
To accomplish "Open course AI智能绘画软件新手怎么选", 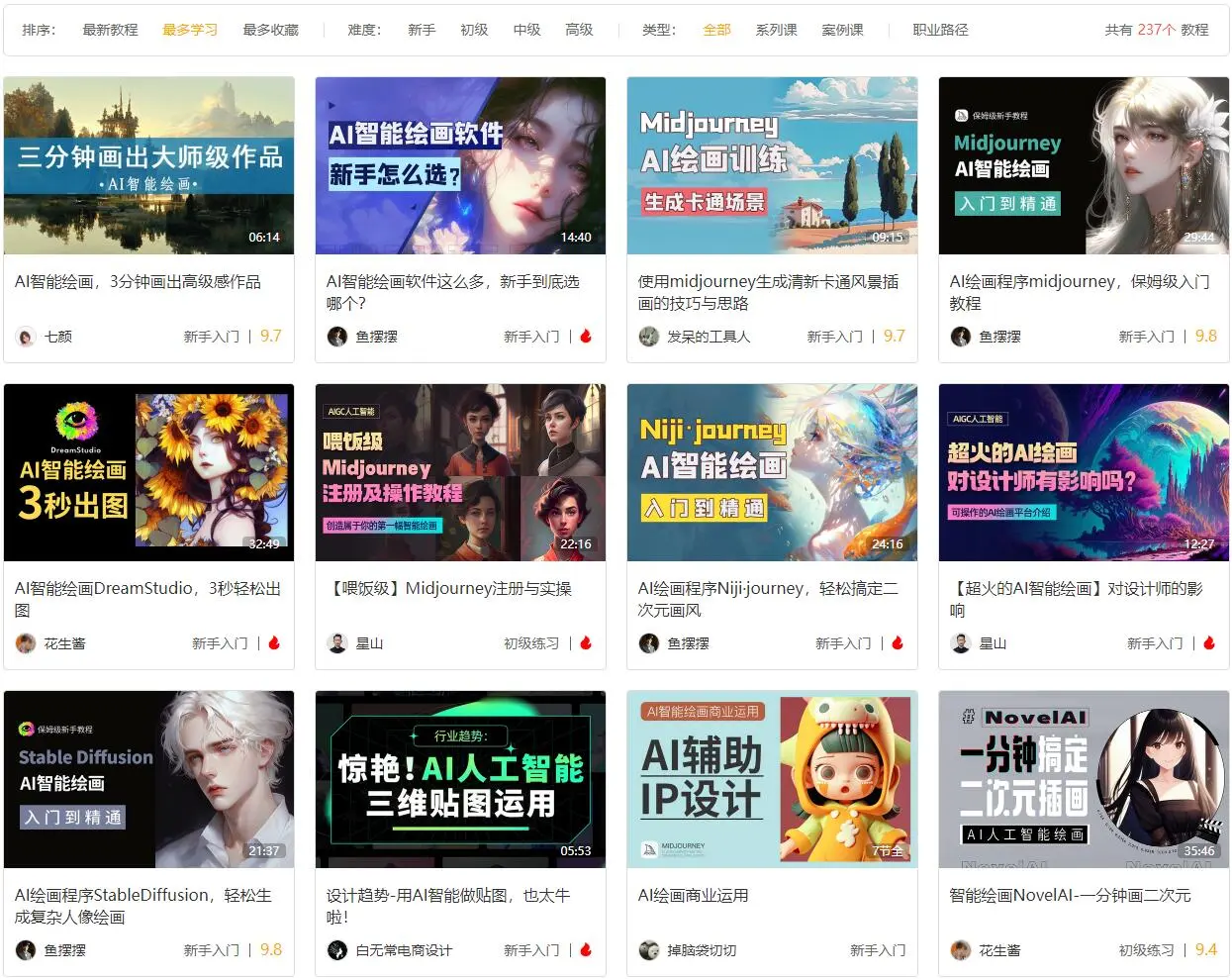I will point(460,166).
